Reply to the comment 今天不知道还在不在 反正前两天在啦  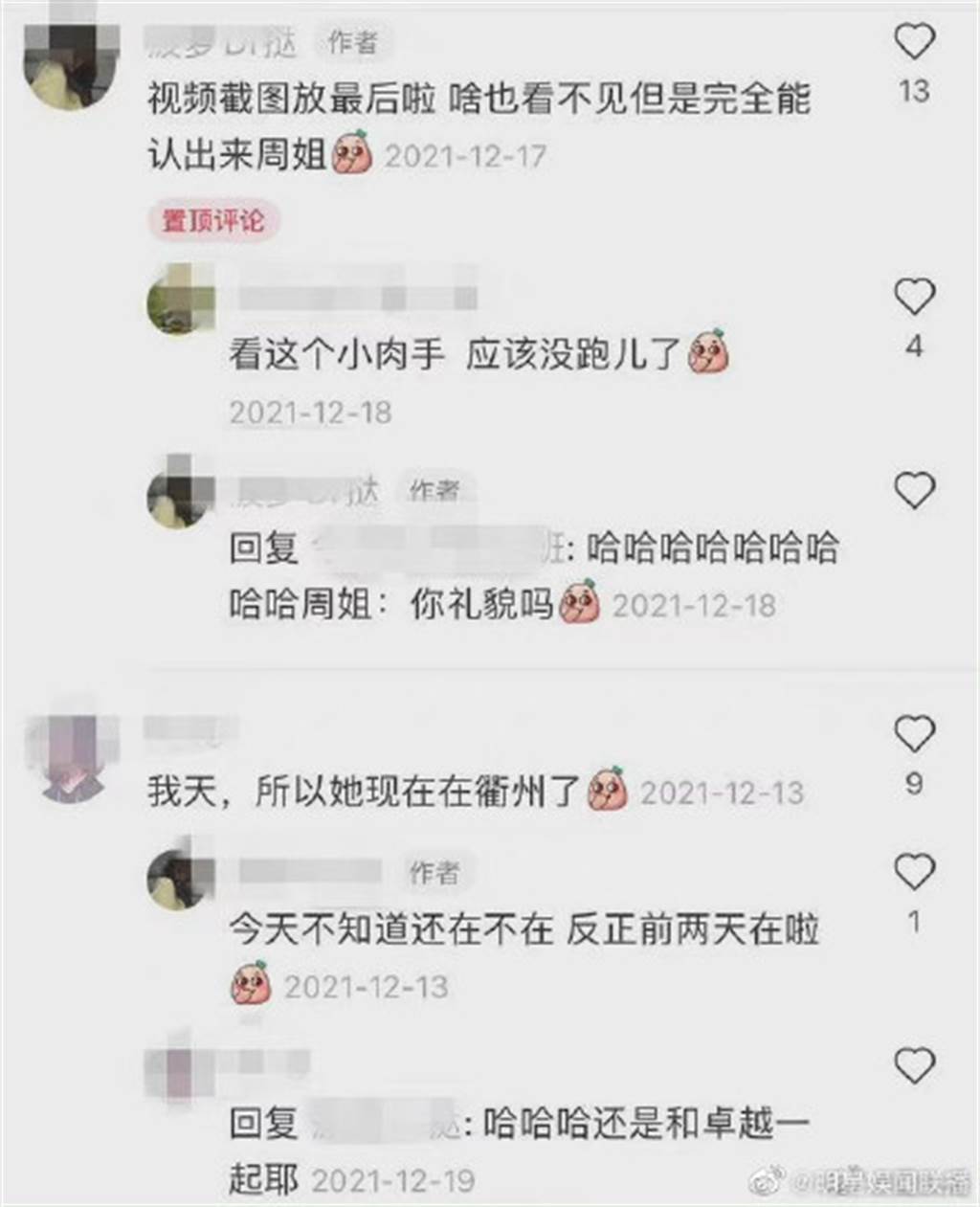[523, 929]
